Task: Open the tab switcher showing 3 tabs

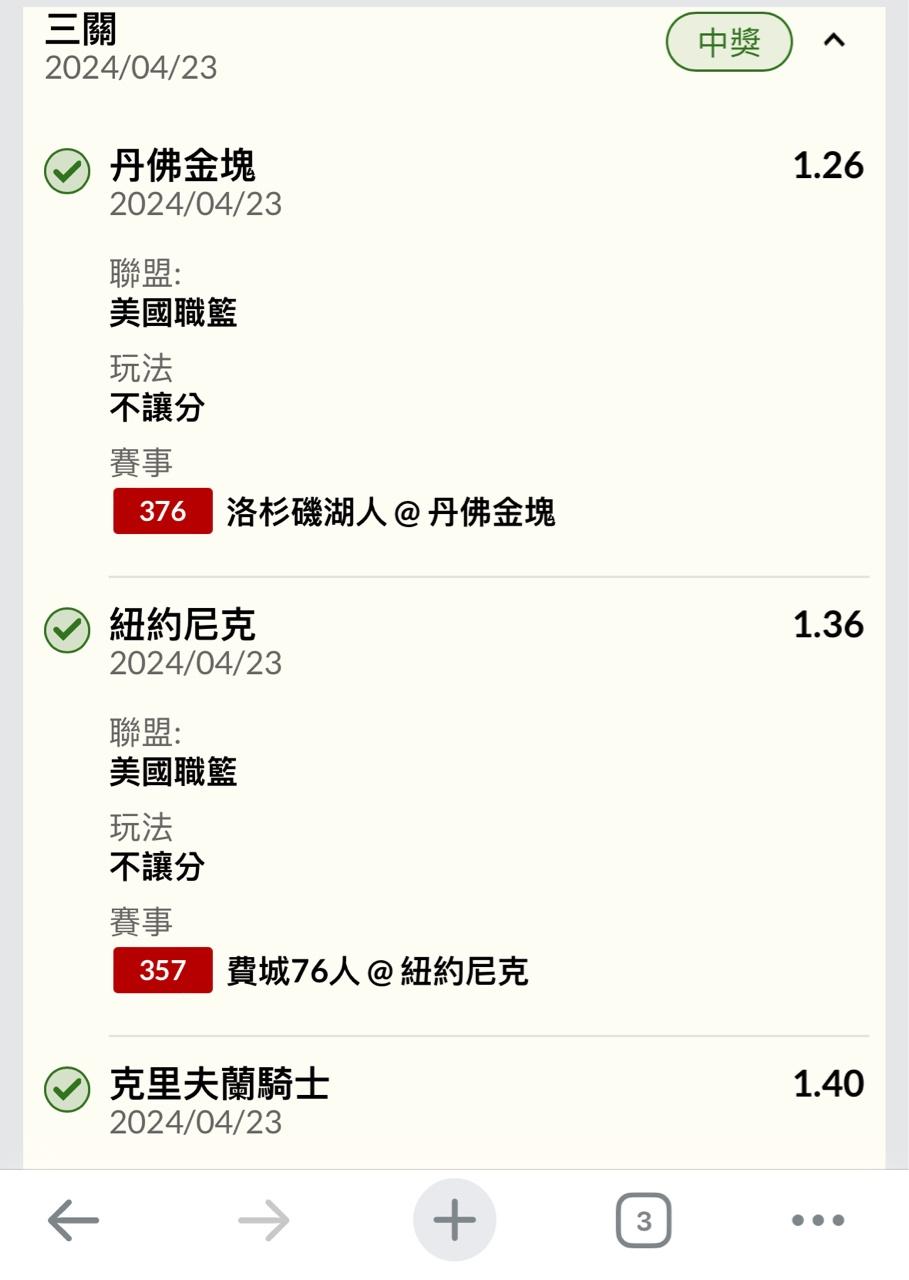Action: [x=643, y=1221]
